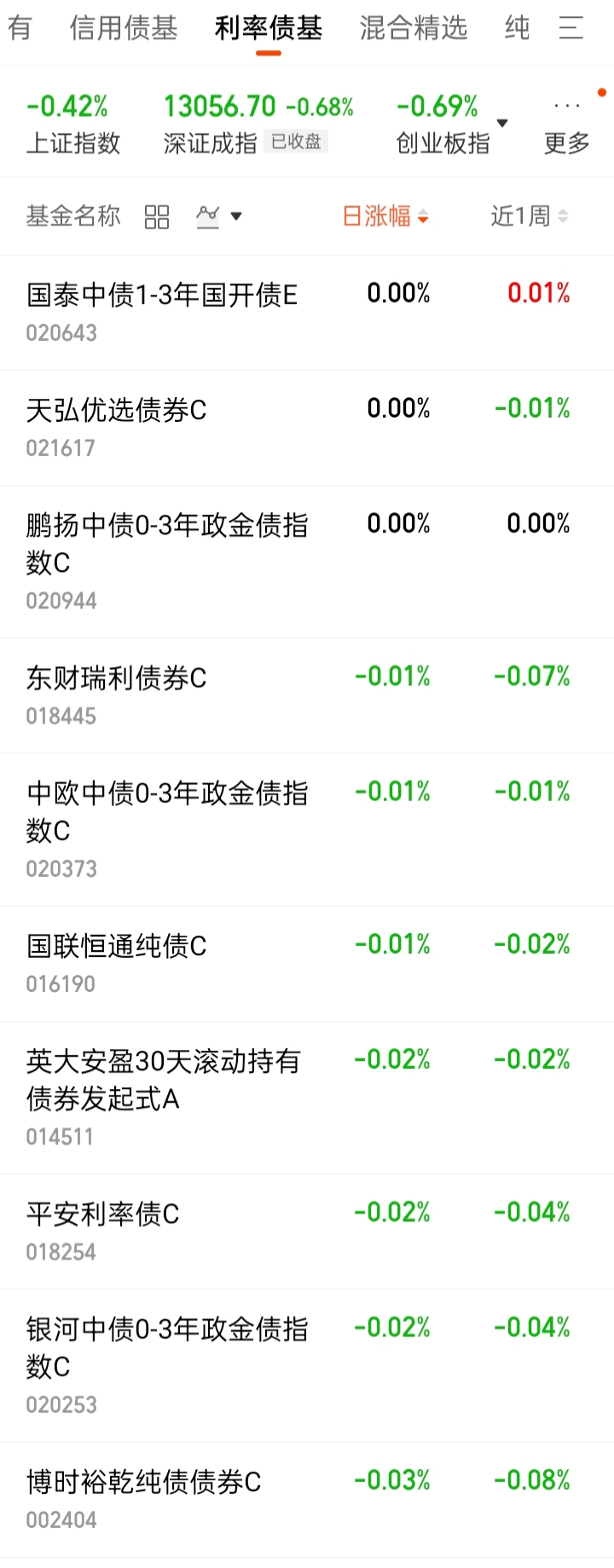
Task: Switch to grid view layout
Action: [157, 217]
